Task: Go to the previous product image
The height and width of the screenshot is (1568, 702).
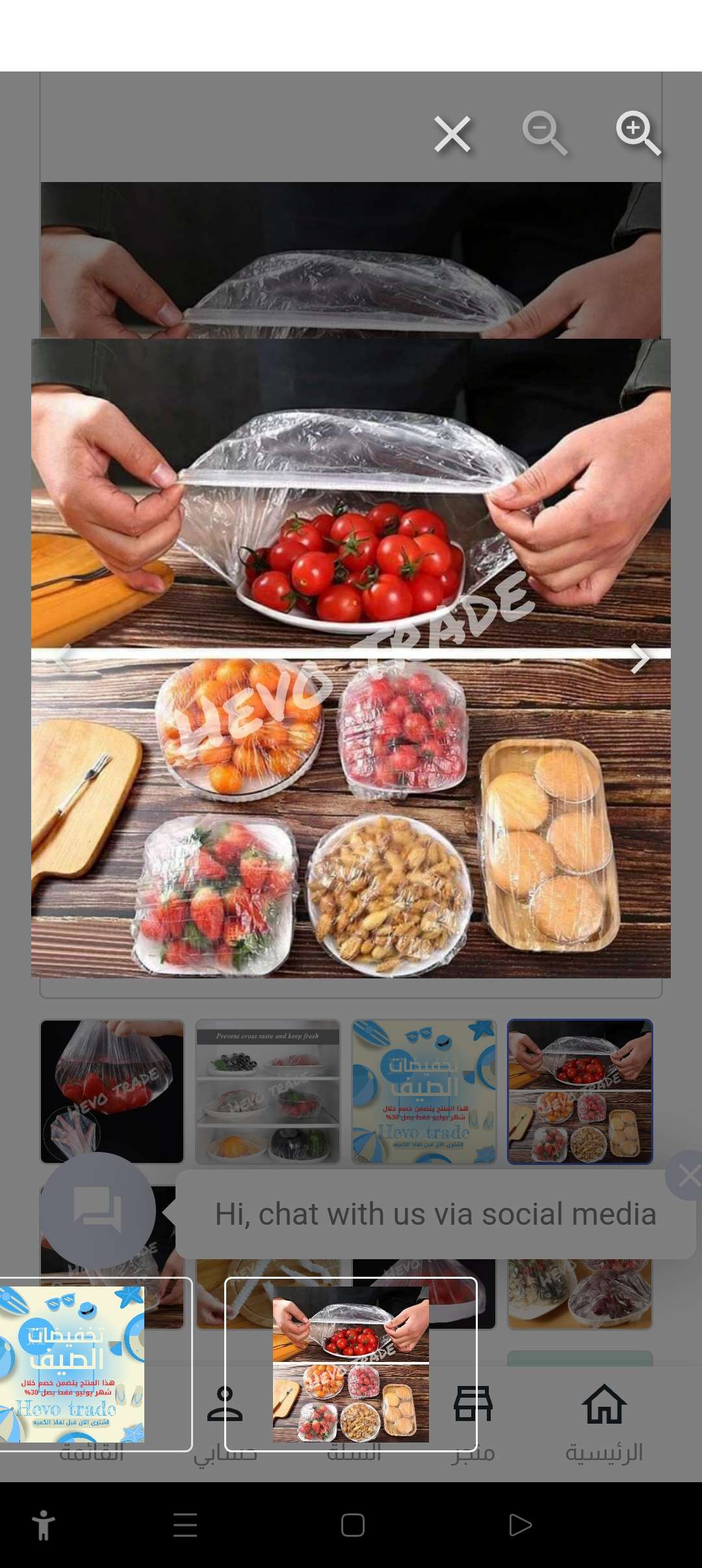Action: point(64,659)
